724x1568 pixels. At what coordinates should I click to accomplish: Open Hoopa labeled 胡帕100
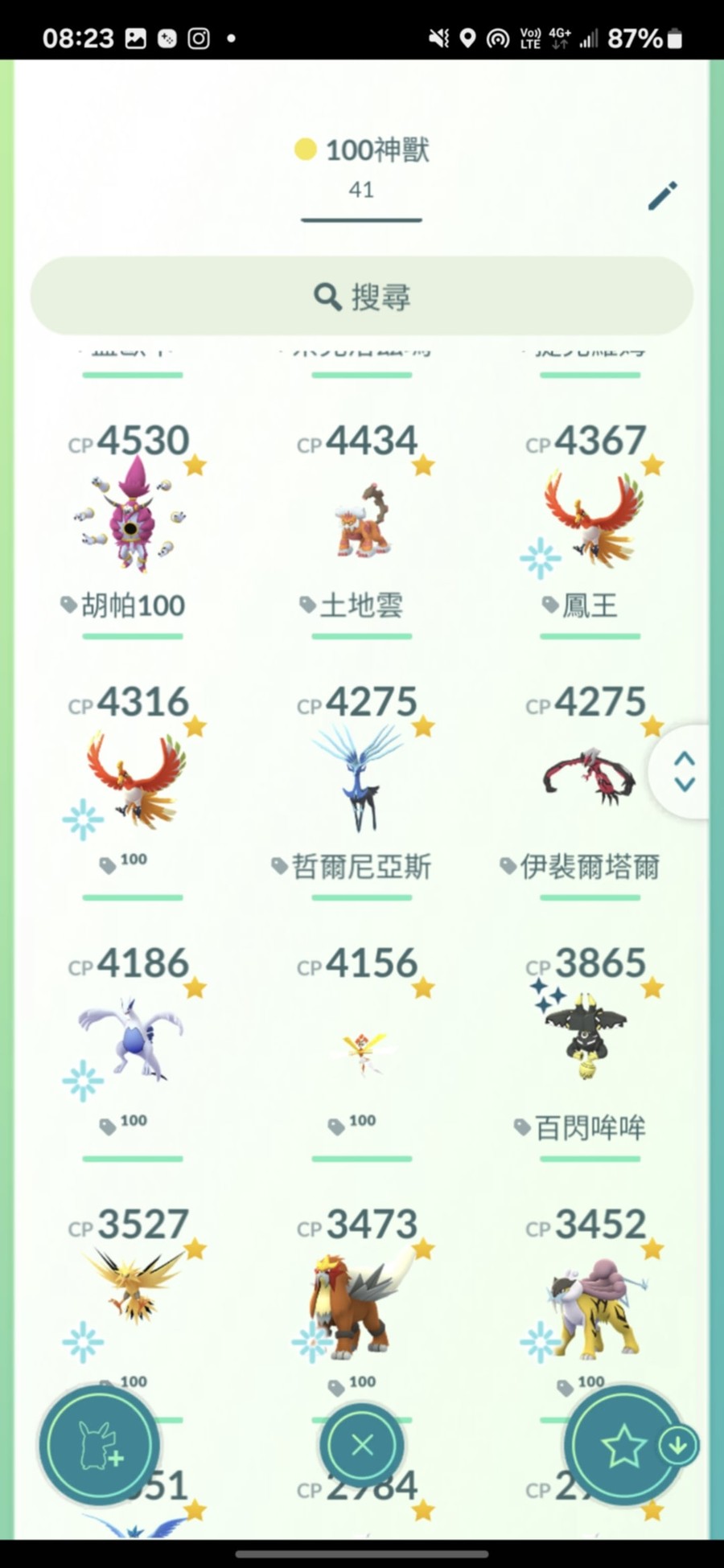pos(132,515)
